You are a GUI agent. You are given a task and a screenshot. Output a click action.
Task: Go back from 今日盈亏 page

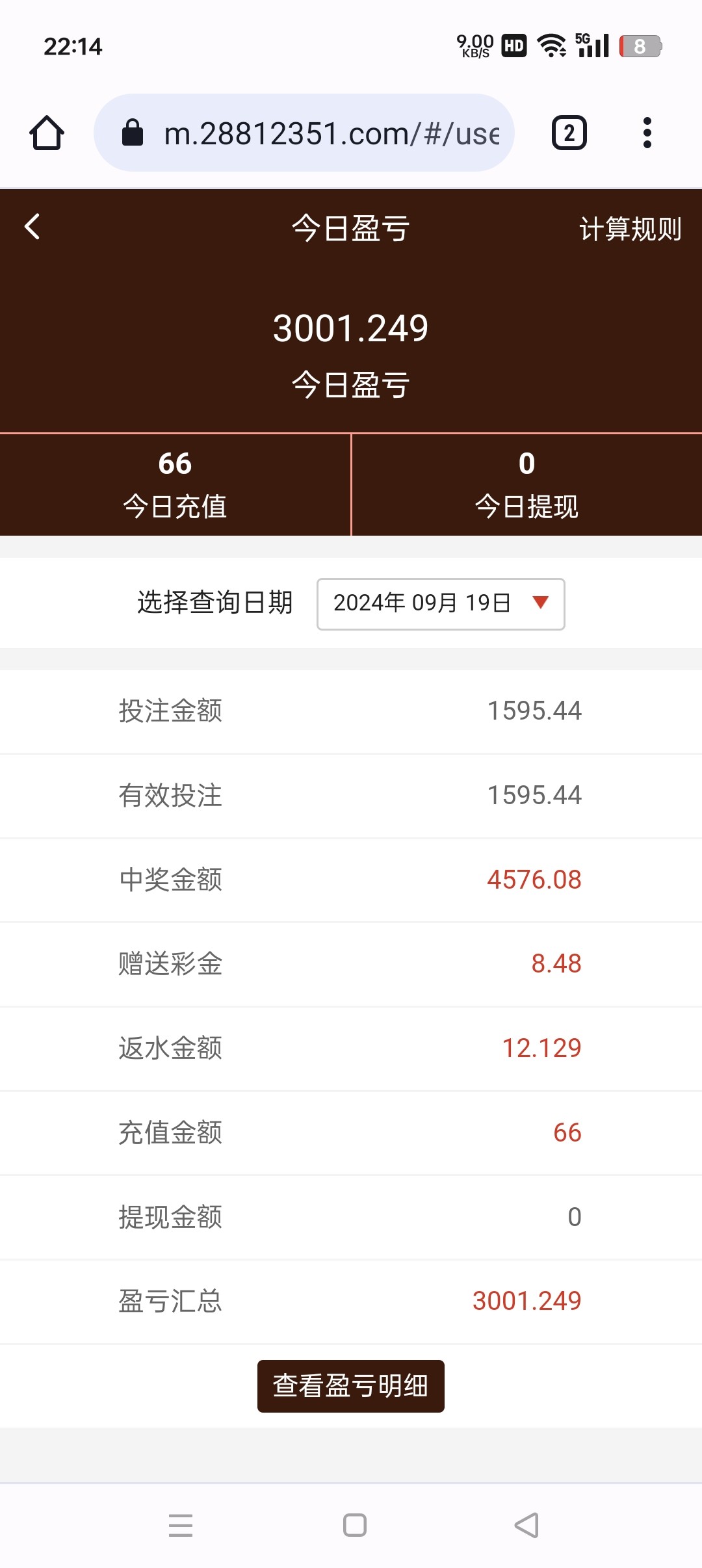click(32, 227)
